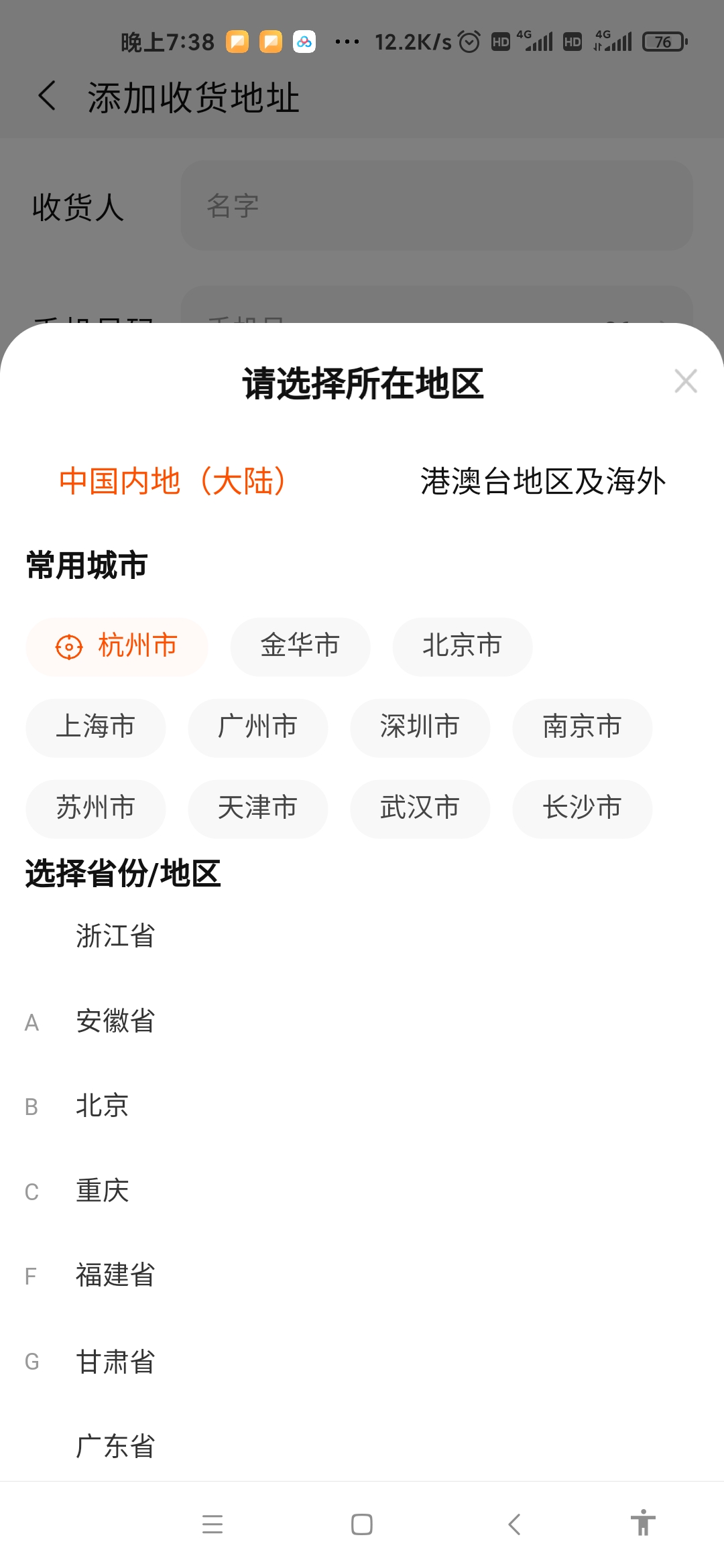The image size is (724, 1568).
Task: Select 广州市 chip
Action: [257, 728]
